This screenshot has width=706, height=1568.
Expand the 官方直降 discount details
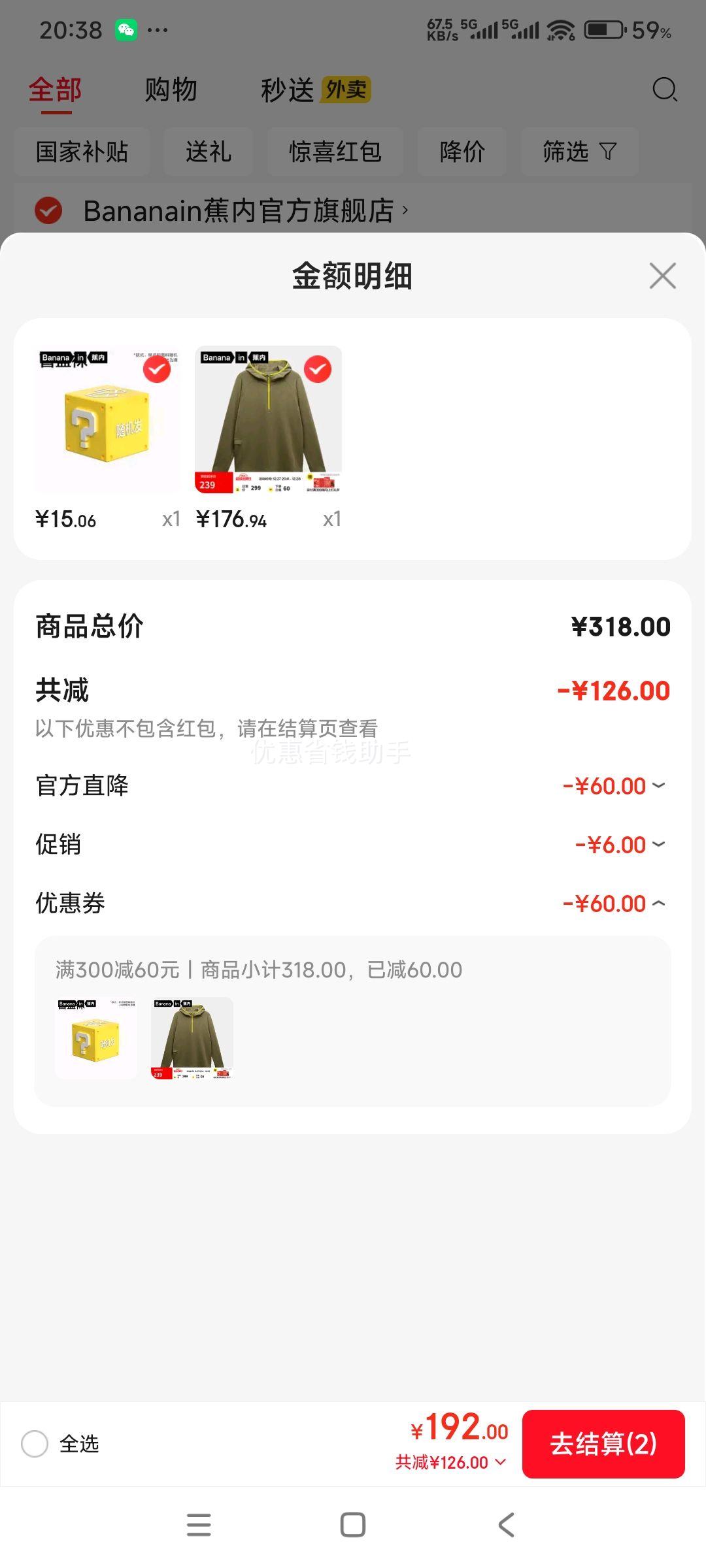tap(660, 785)
